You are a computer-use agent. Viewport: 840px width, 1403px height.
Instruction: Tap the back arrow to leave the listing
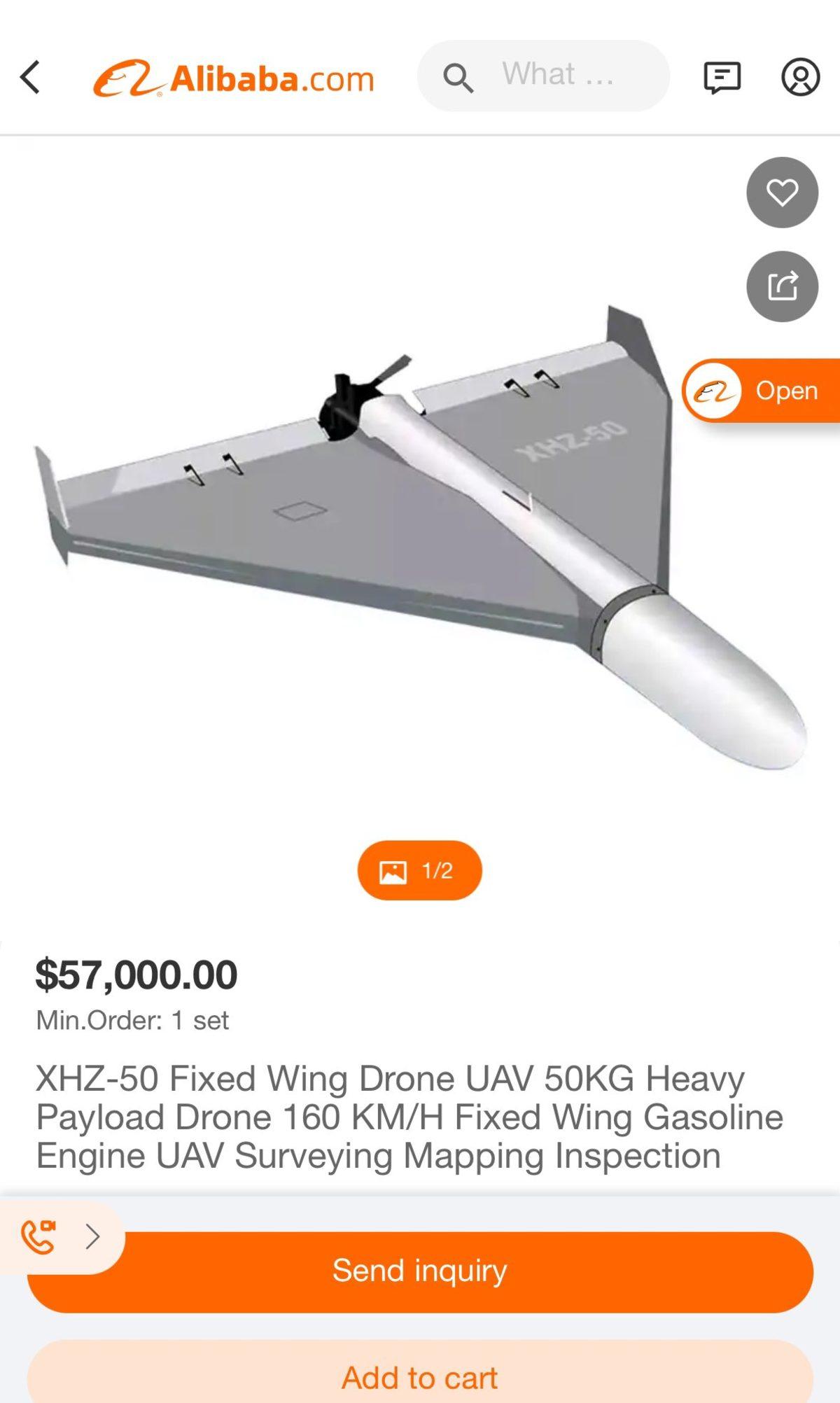click(30, 77)
